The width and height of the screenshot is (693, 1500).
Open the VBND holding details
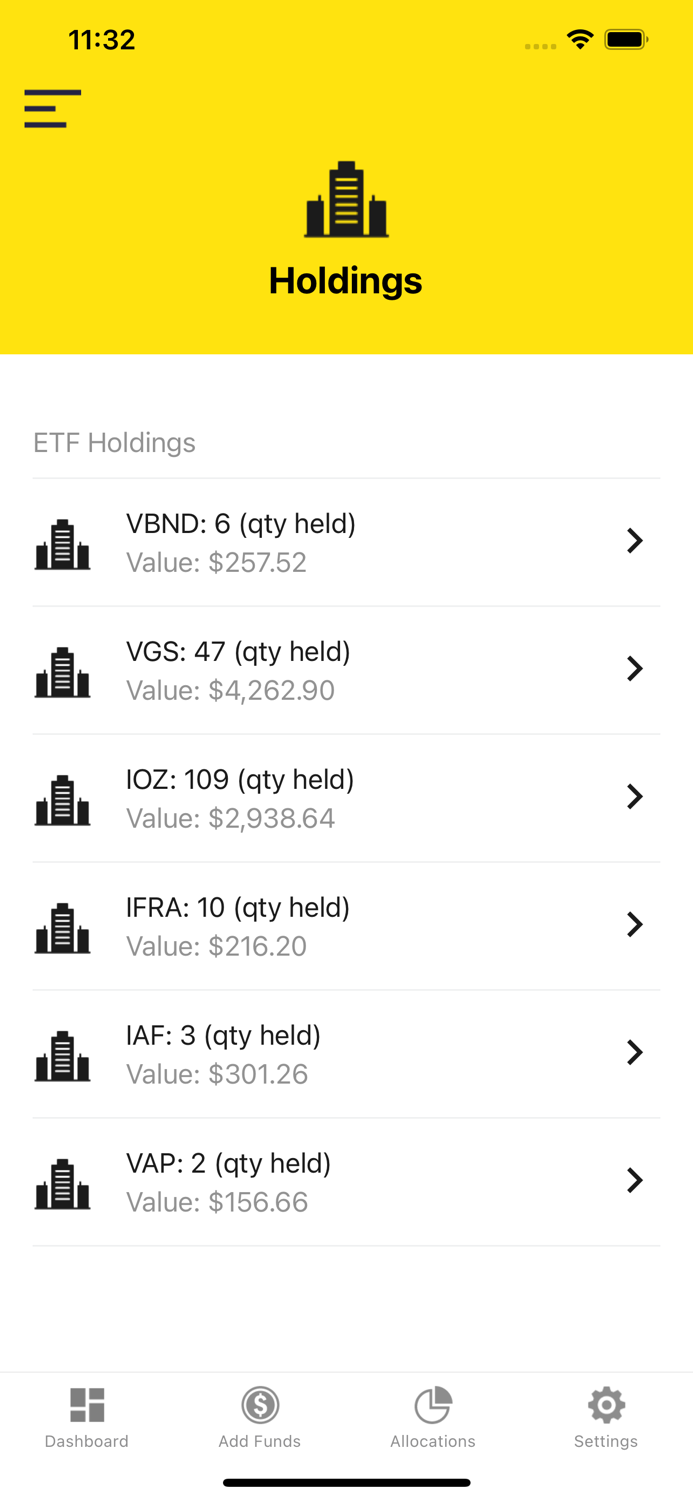tap(345, 542)
